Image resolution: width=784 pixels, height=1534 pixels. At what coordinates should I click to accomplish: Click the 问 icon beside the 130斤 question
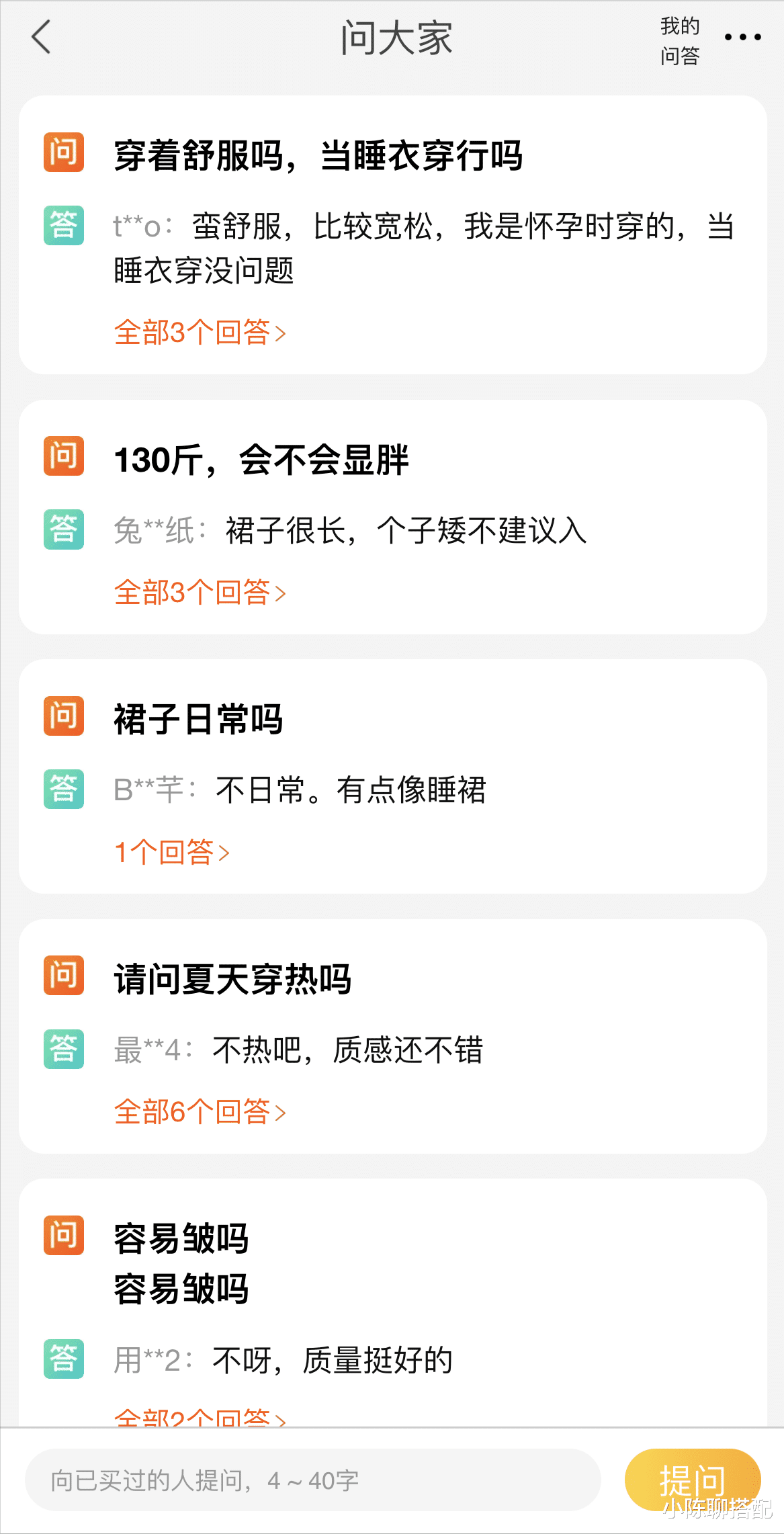click(63, 456)
